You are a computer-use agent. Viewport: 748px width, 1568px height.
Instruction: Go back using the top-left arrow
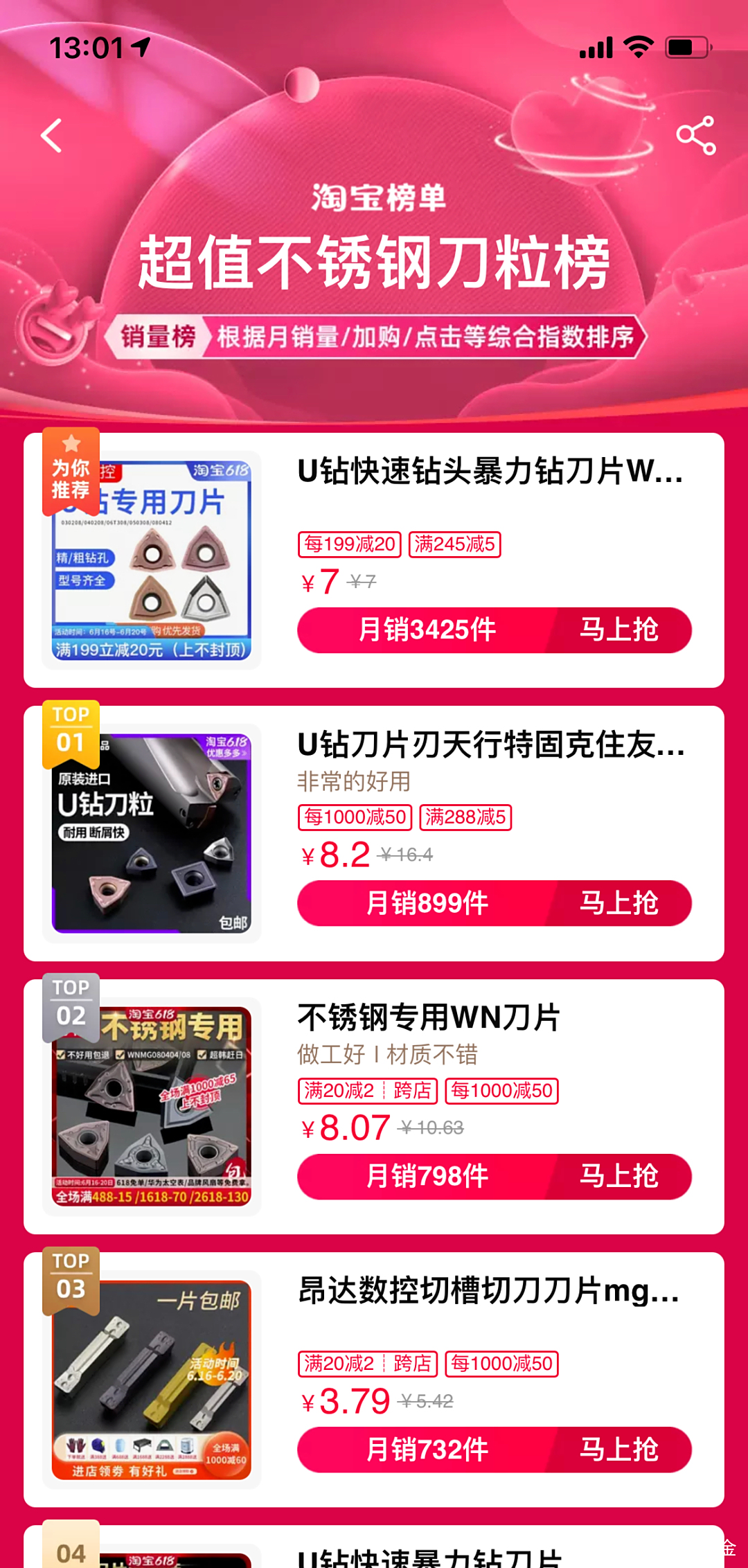(x=52, y=136)
